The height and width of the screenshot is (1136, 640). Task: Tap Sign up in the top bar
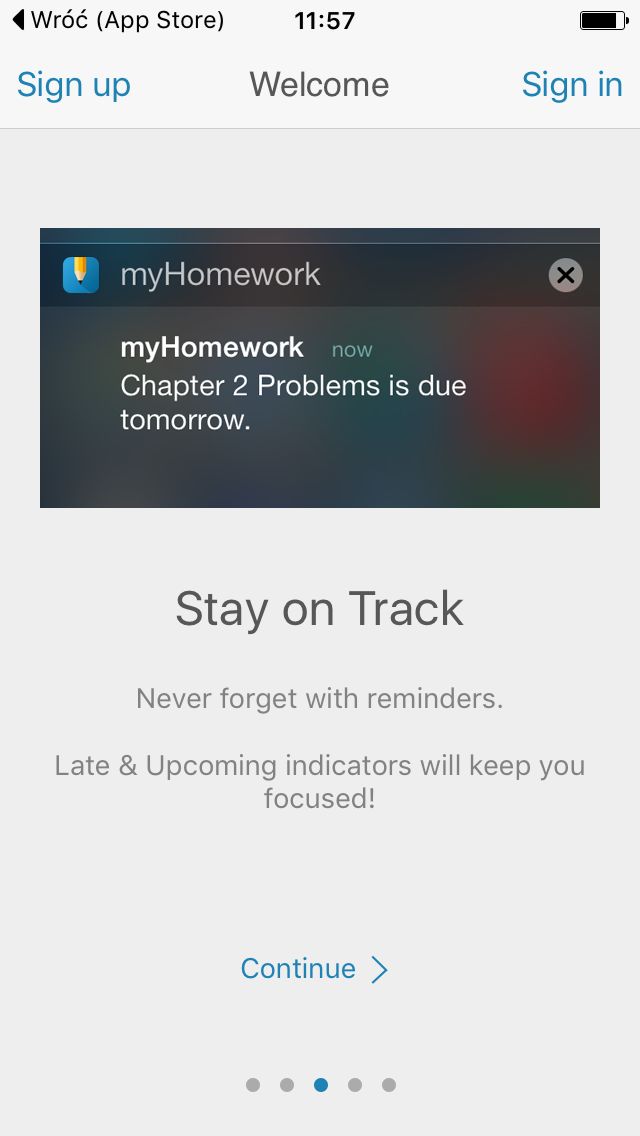point(73,85)
